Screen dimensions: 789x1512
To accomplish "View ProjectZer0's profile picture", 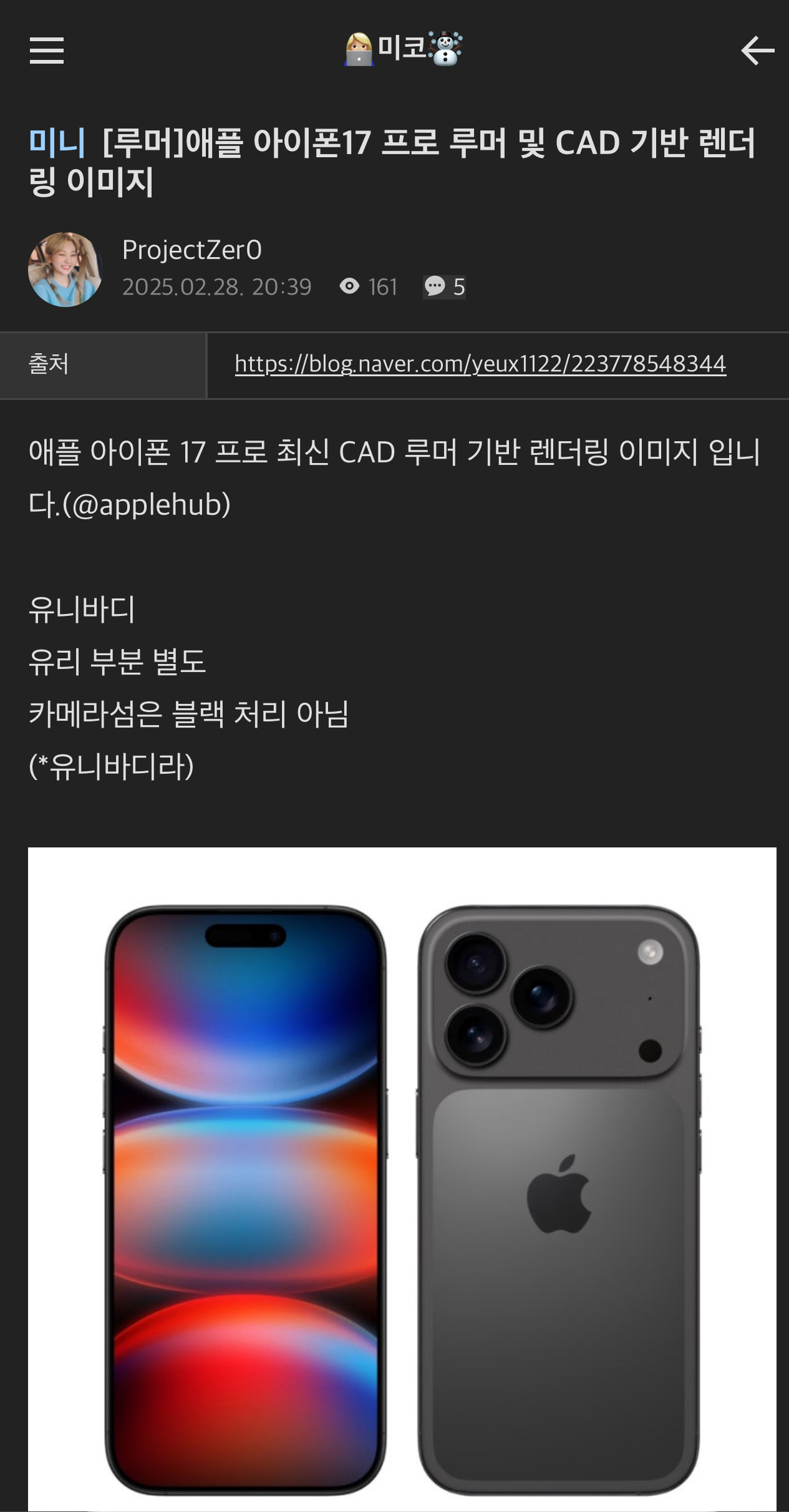I will point(65,270).
